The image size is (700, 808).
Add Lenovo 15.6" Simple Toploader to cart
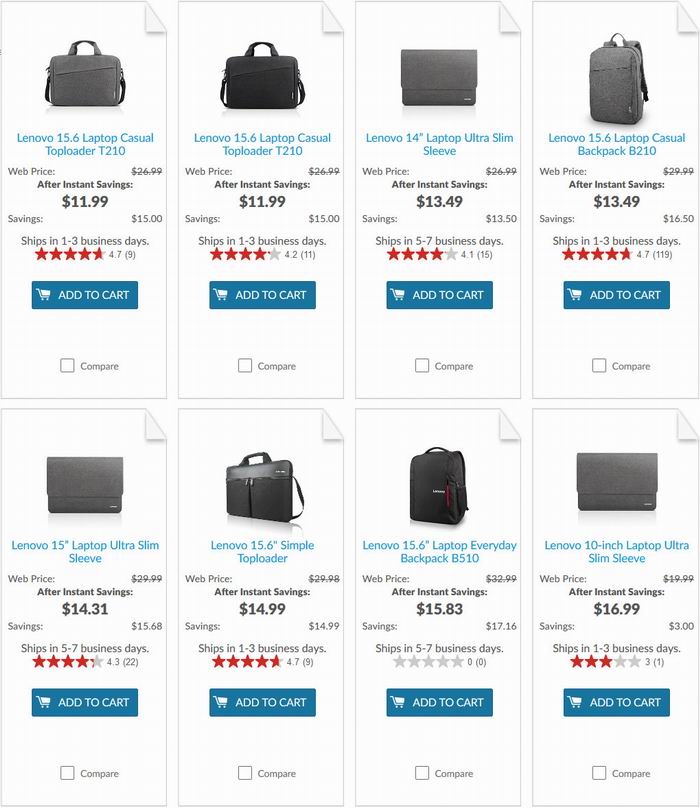(262, 702)
